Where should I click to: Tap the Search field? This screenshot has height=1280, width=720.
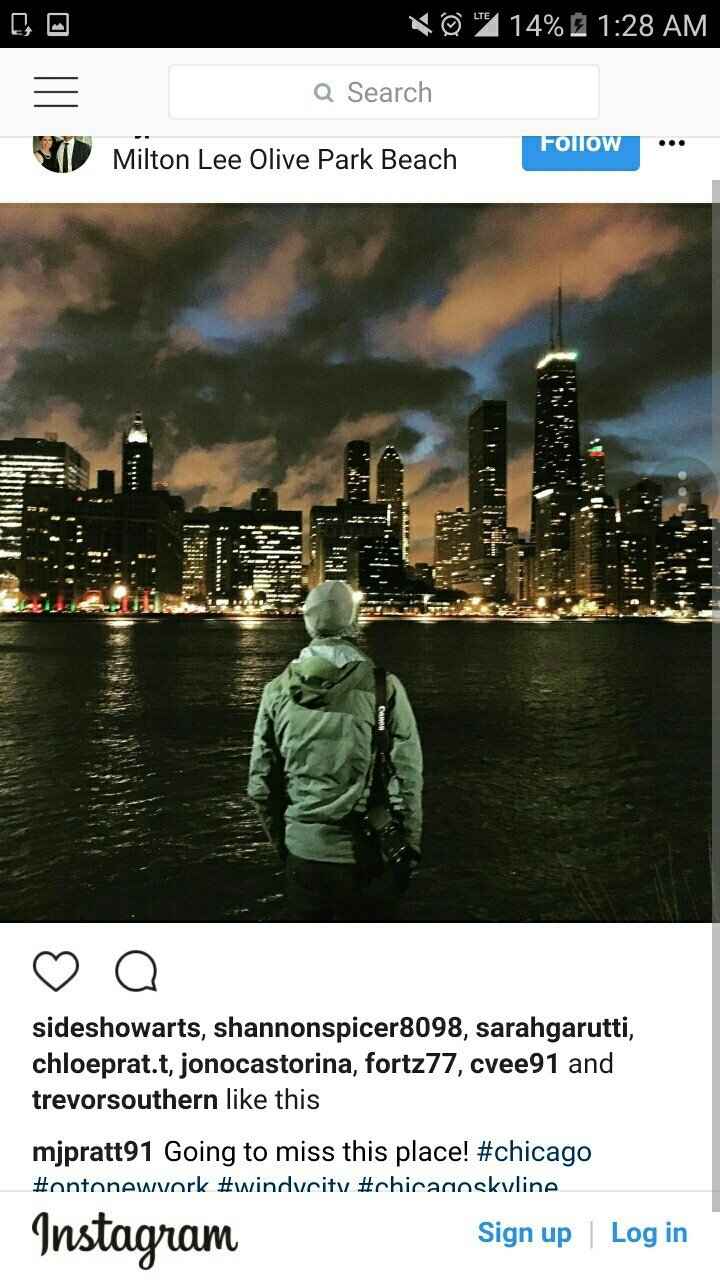tap(384, 92)
